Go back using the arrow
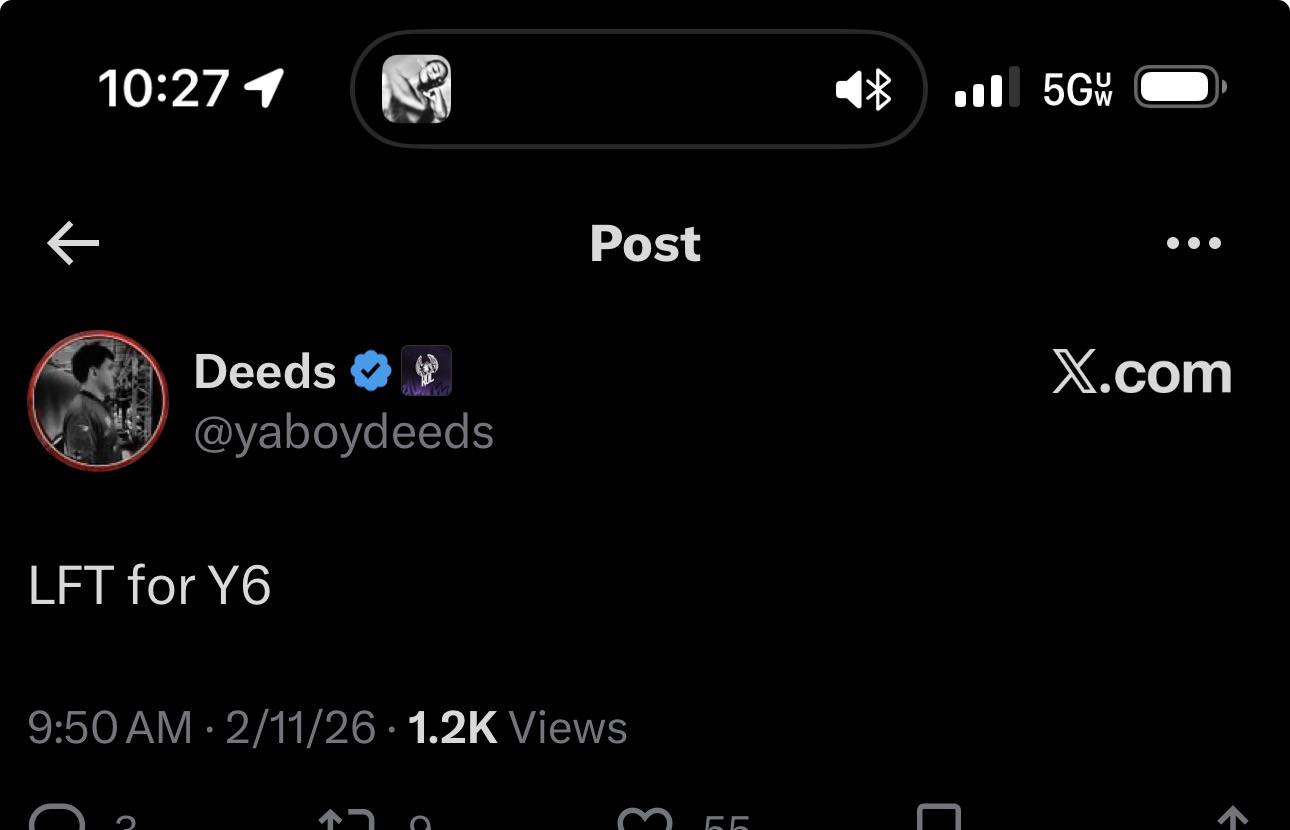This screenshot has width=1290, height=830. [73, 244]
